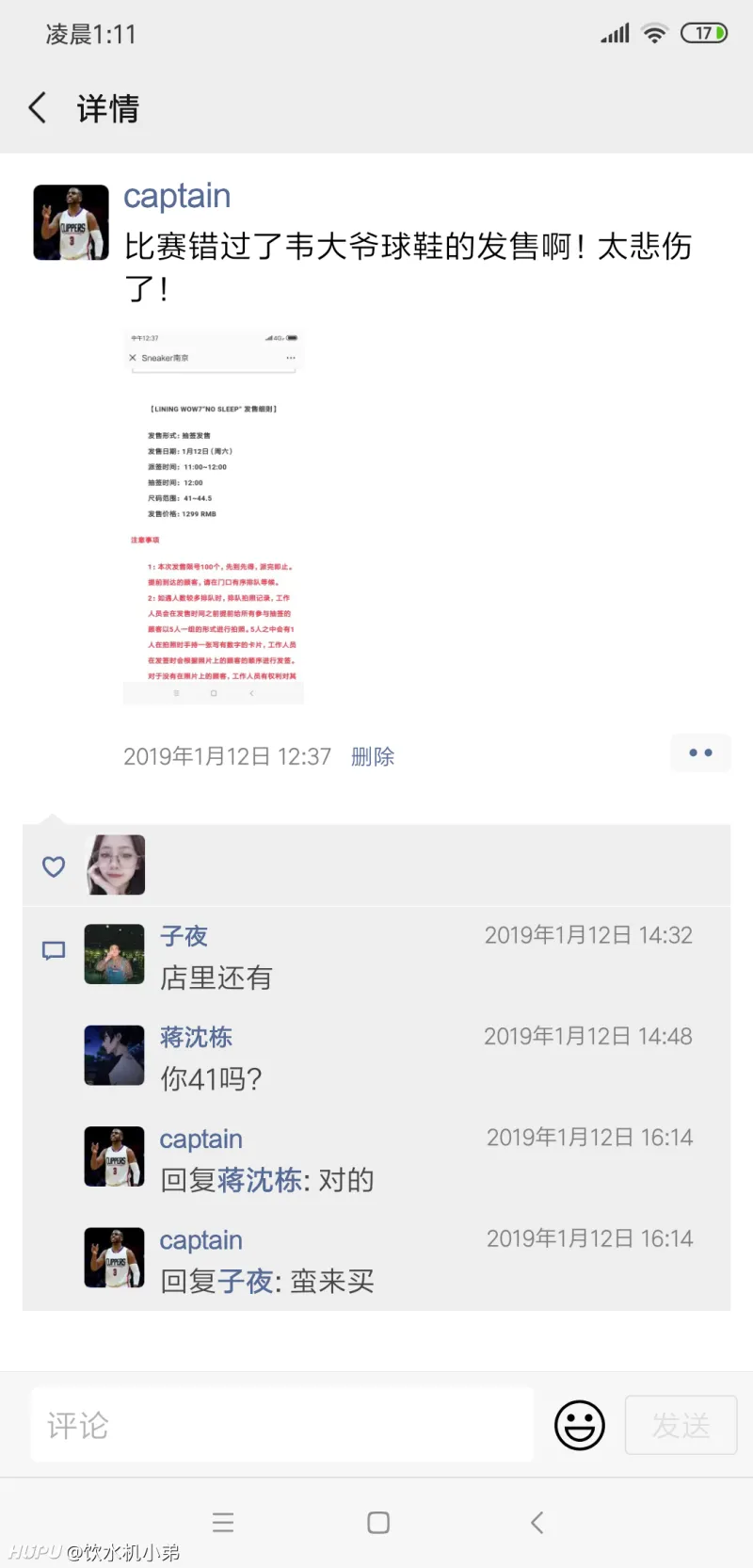The height and width of the screenshot is (1568, 753).
Task: Open the two-dot like/comment menu
Action: click(x=700, y=753)
